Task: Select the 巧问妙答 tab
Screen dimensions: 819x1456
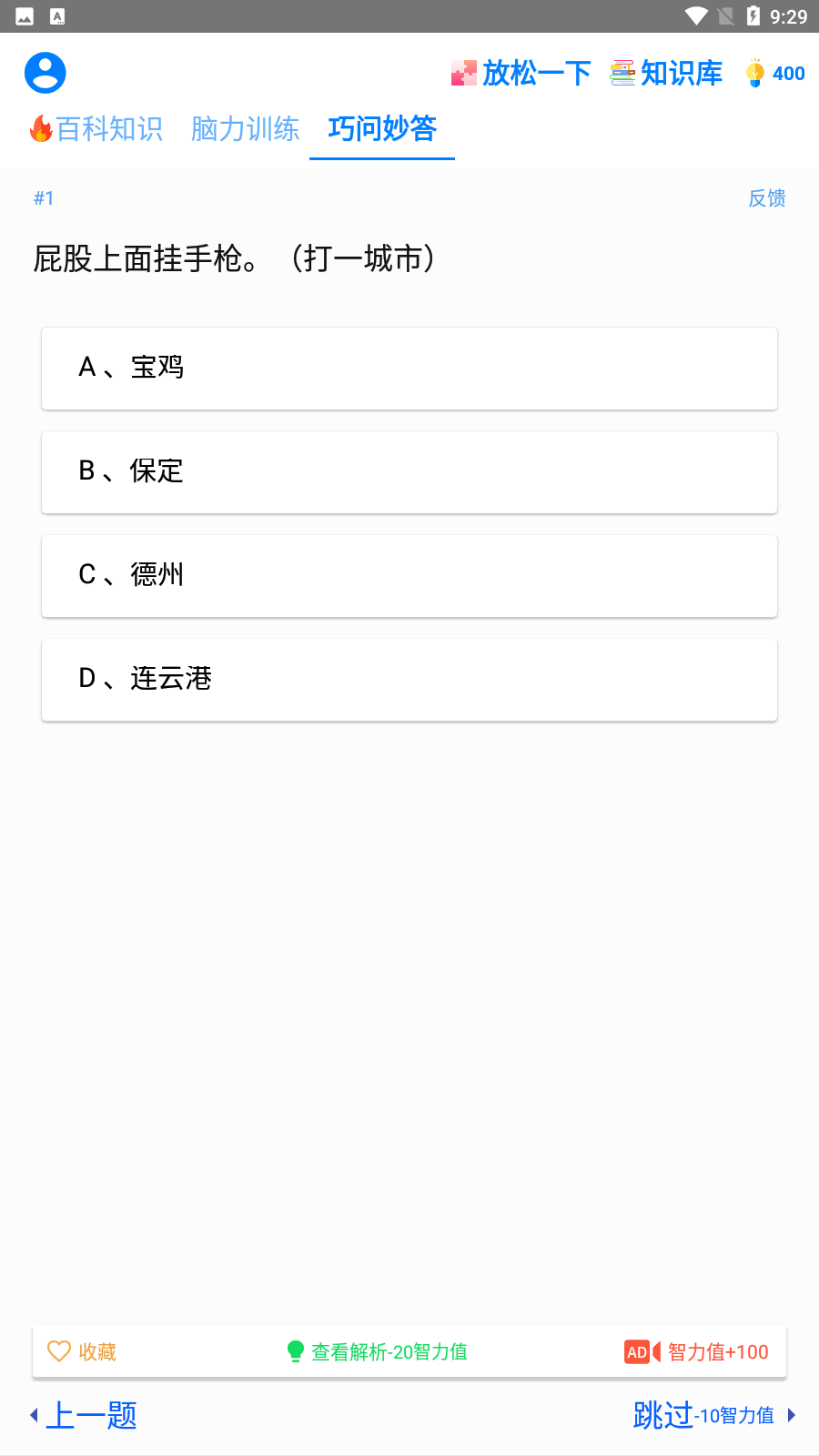Action: (x=382, y=129)
